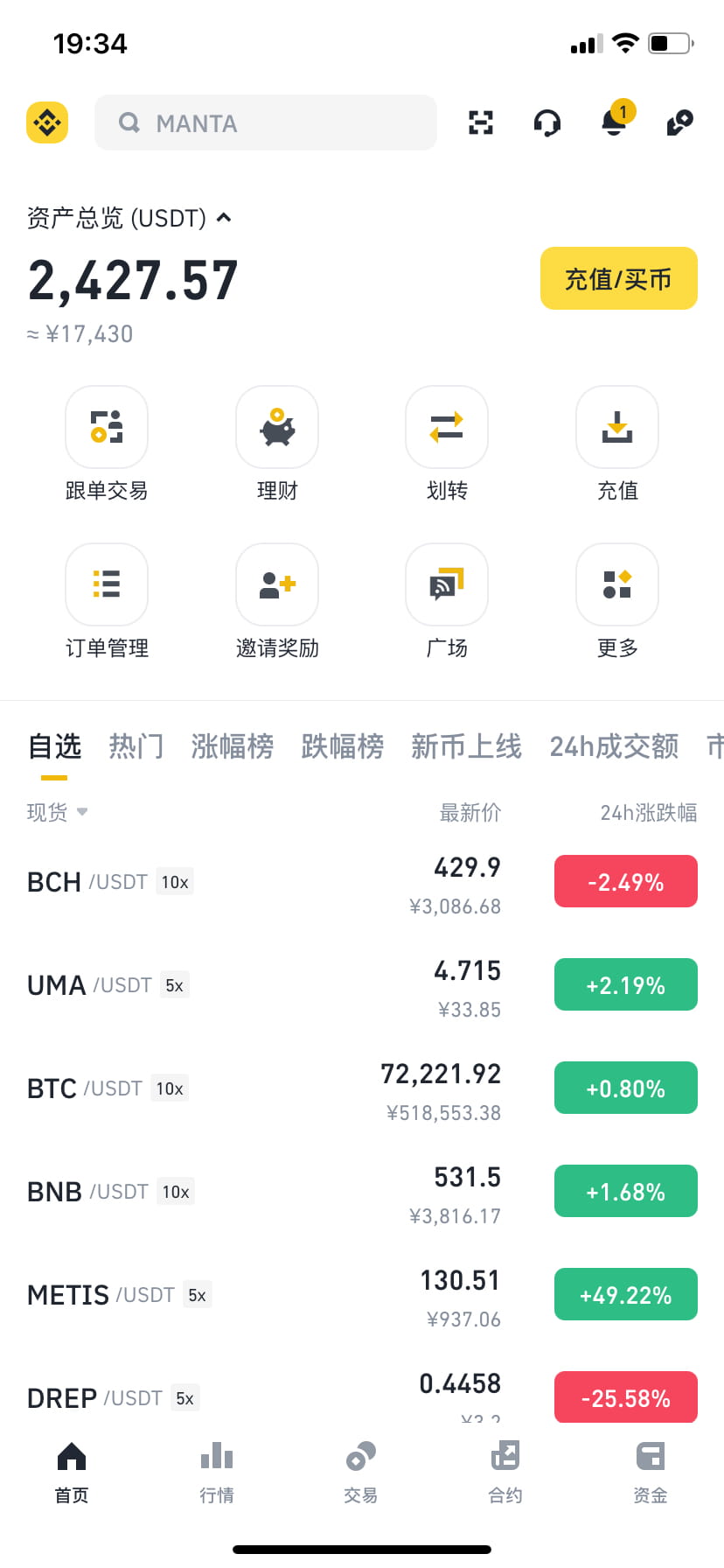Screen dimensions: 724x1568
Task: Open the QR code scanner
Action: tap(480, 122)
